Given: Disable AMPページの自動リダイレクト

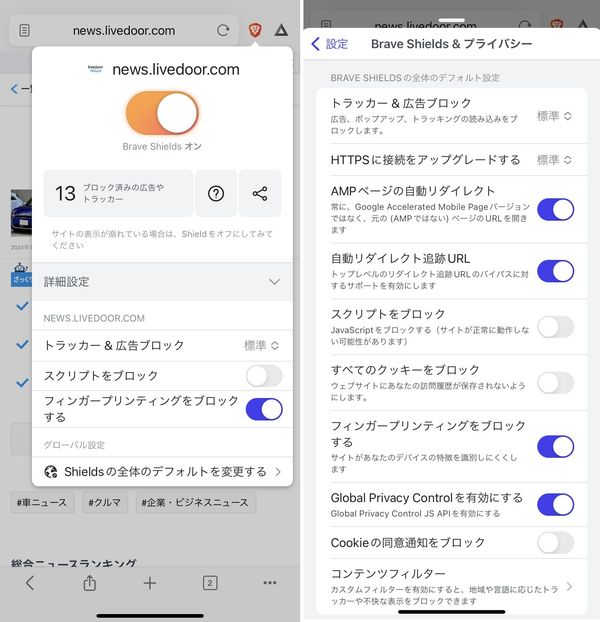Looking at the screenshot, I should coord(555,209).
